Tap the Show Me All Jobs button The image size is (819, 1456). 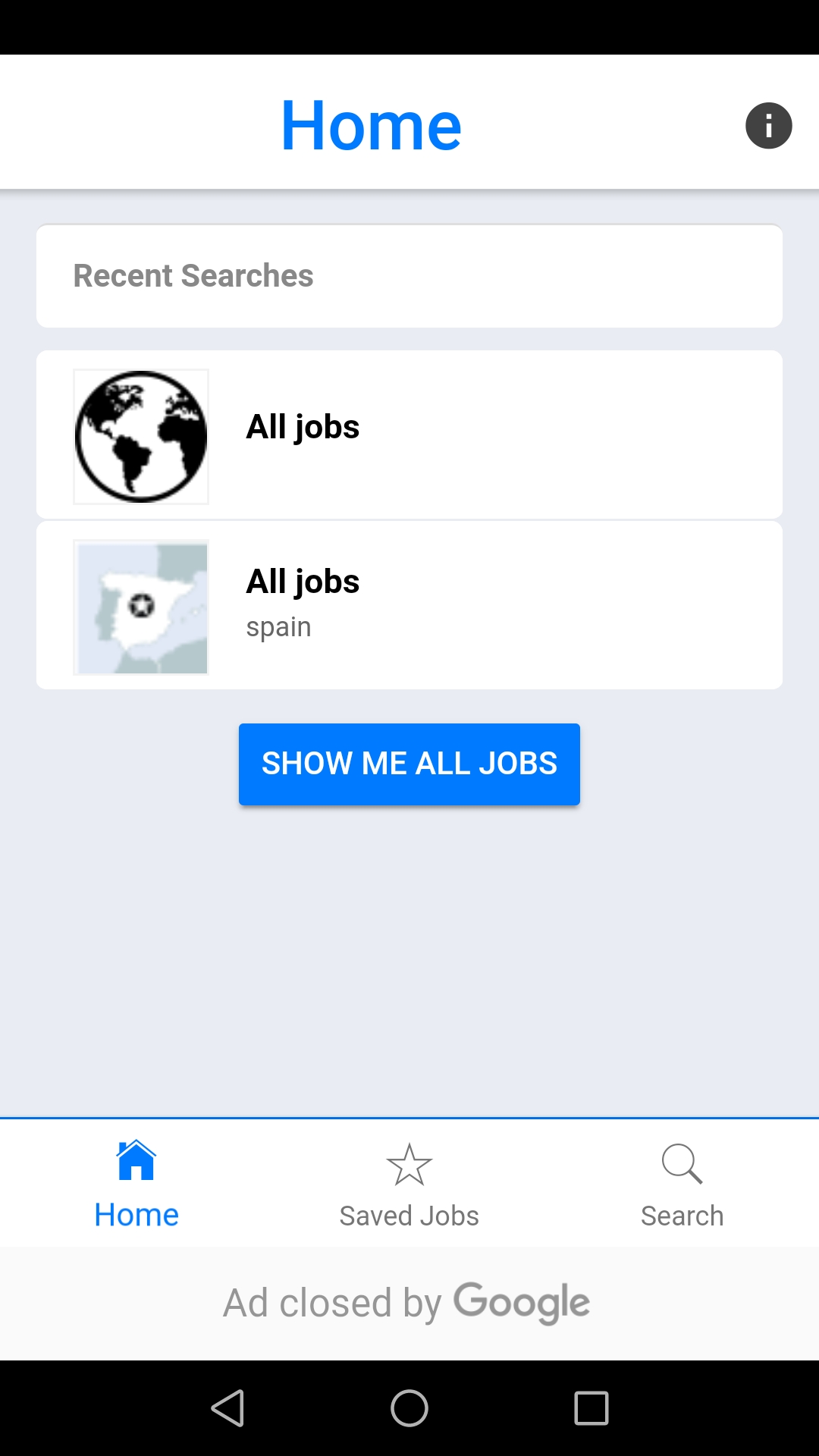409,764
